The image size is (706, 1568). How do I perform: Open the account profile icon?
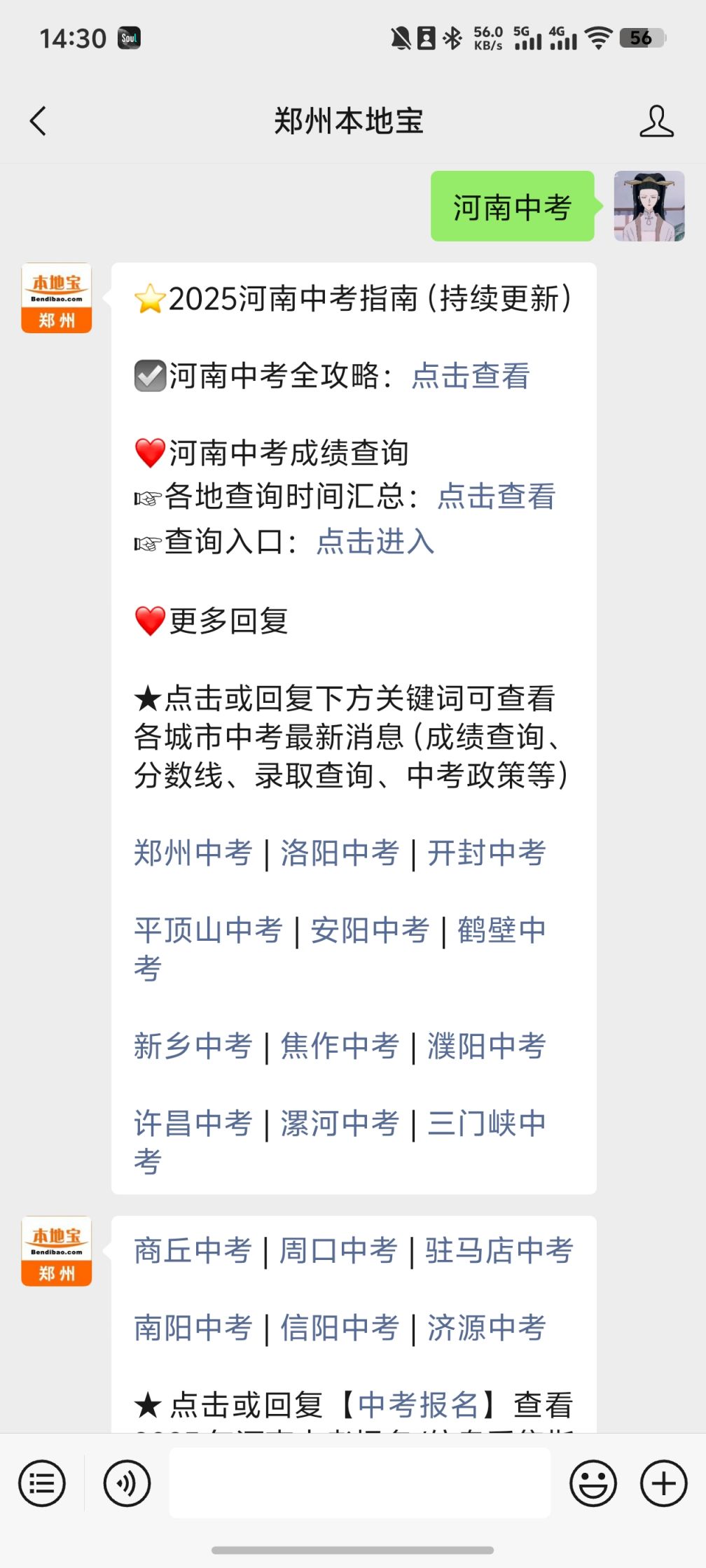[656, 121]
